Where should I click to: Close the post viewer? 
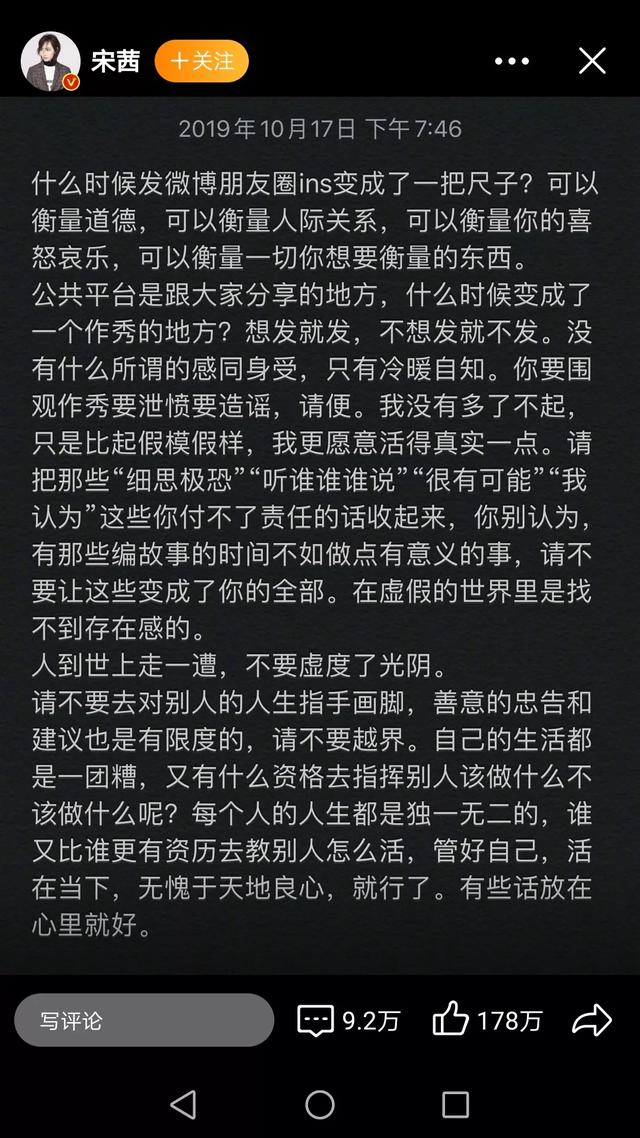click(592, 61)
